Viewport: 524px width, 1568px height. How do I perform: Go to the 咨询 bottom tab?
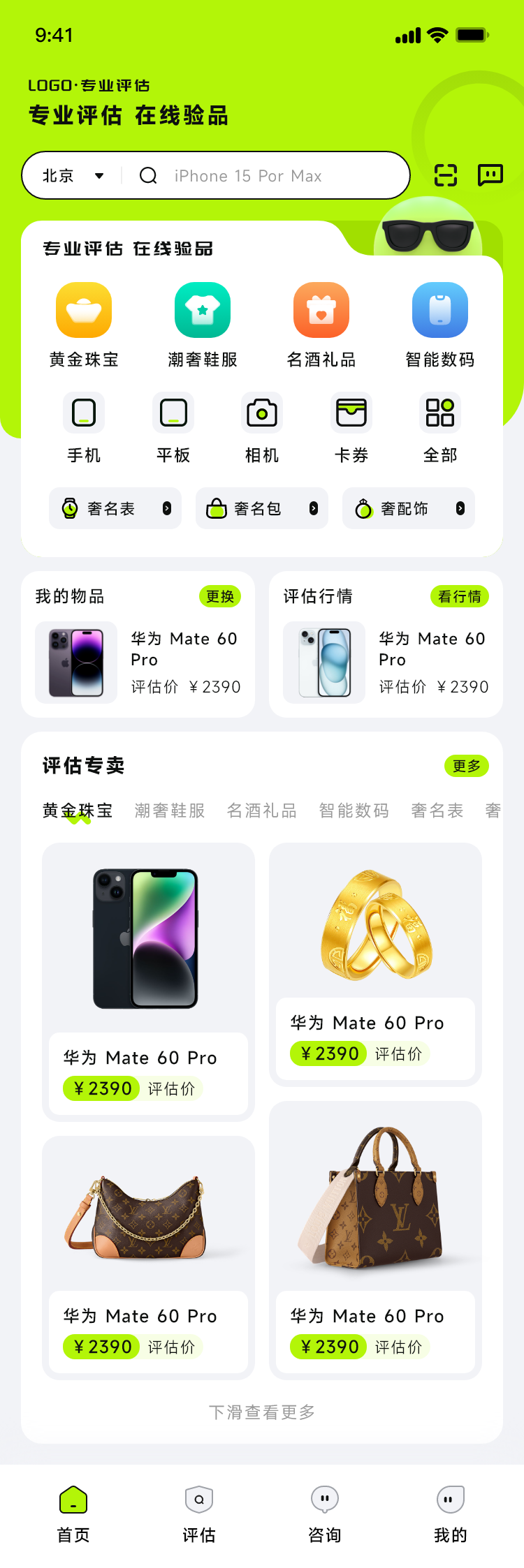click(x=325, y=1514)
